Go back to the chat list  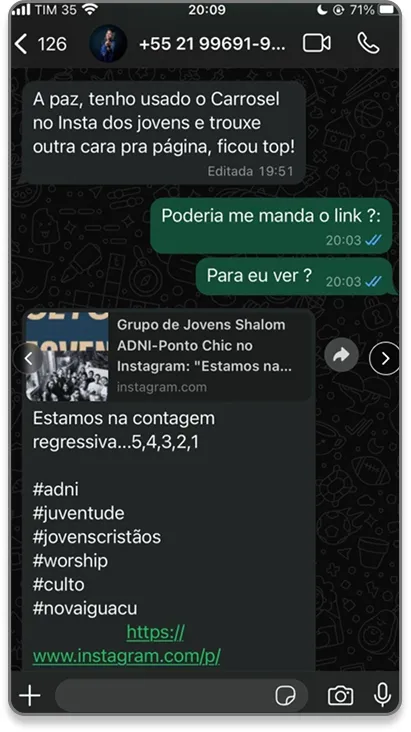click(x=40, y=44)
